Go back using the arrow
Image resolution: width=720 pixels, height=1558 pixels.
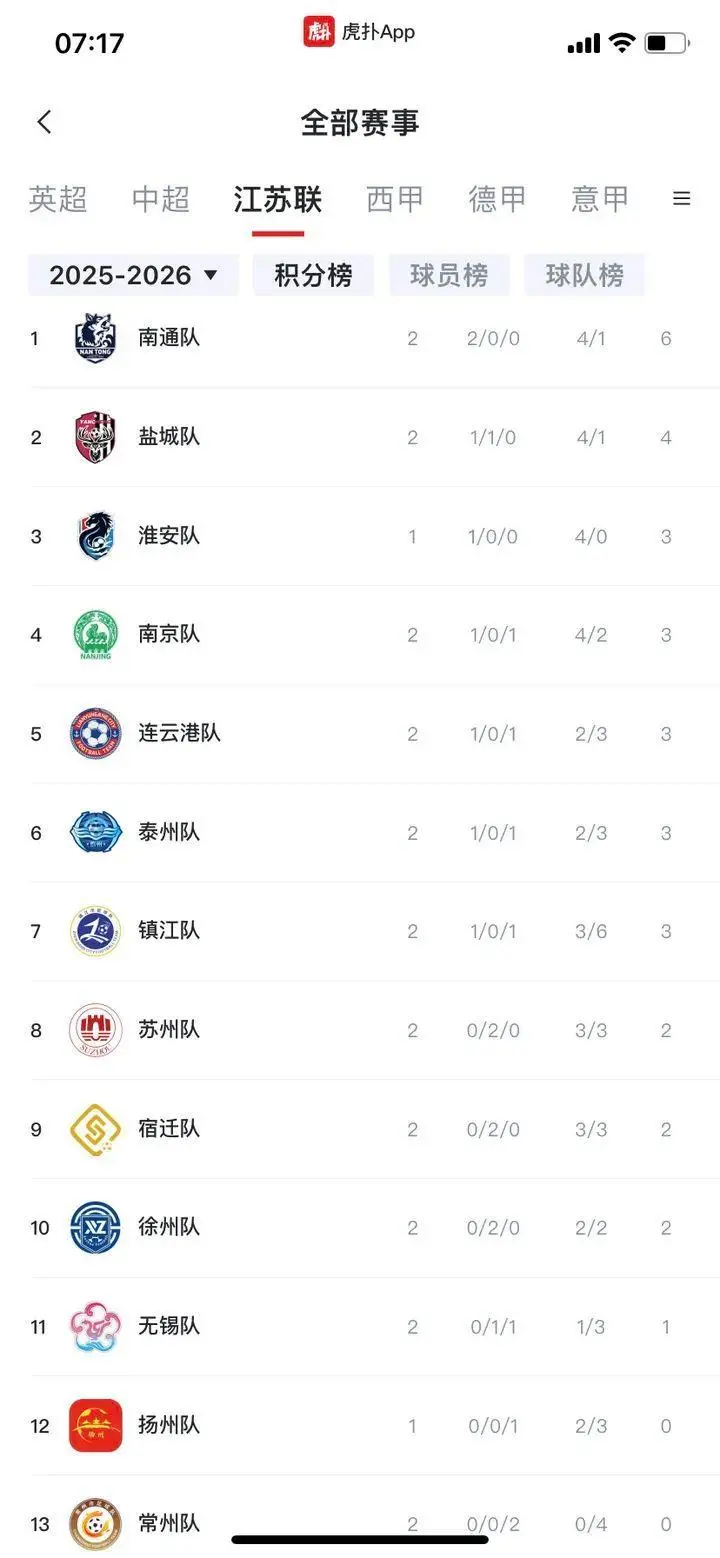(x=44, y=120)
